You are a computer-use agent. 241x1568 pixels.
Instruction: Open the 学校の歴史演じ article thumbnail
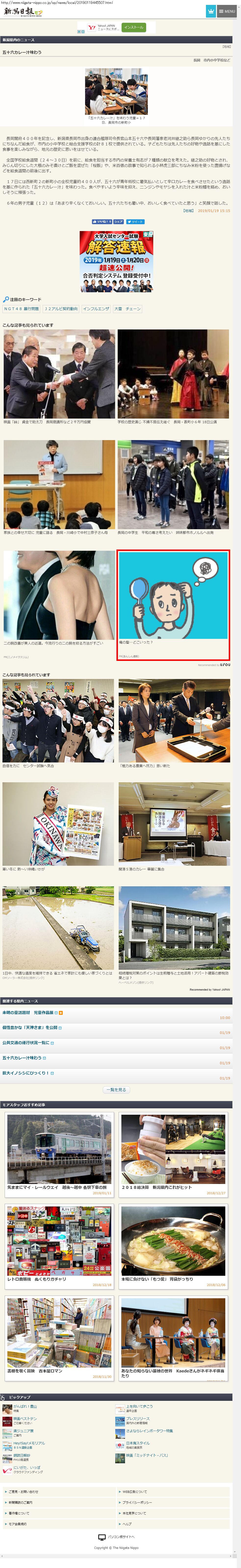click(173, 374)
